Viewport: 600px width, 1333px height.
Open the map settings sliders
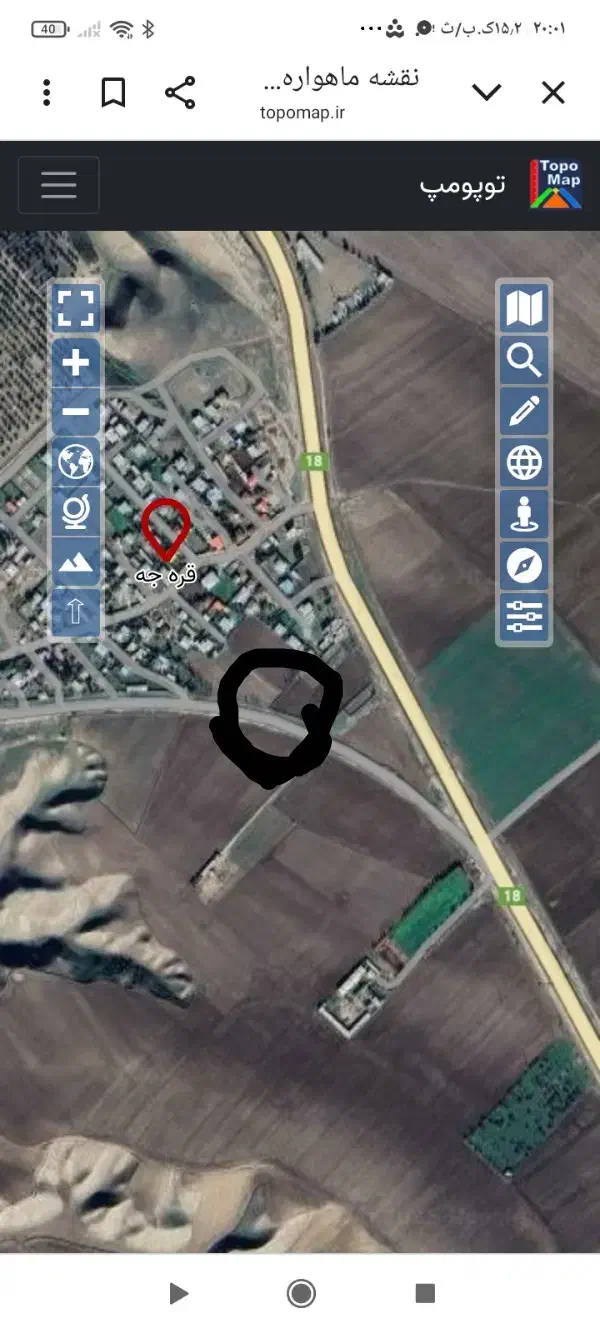pyautogui.click(x=524, y=618)
